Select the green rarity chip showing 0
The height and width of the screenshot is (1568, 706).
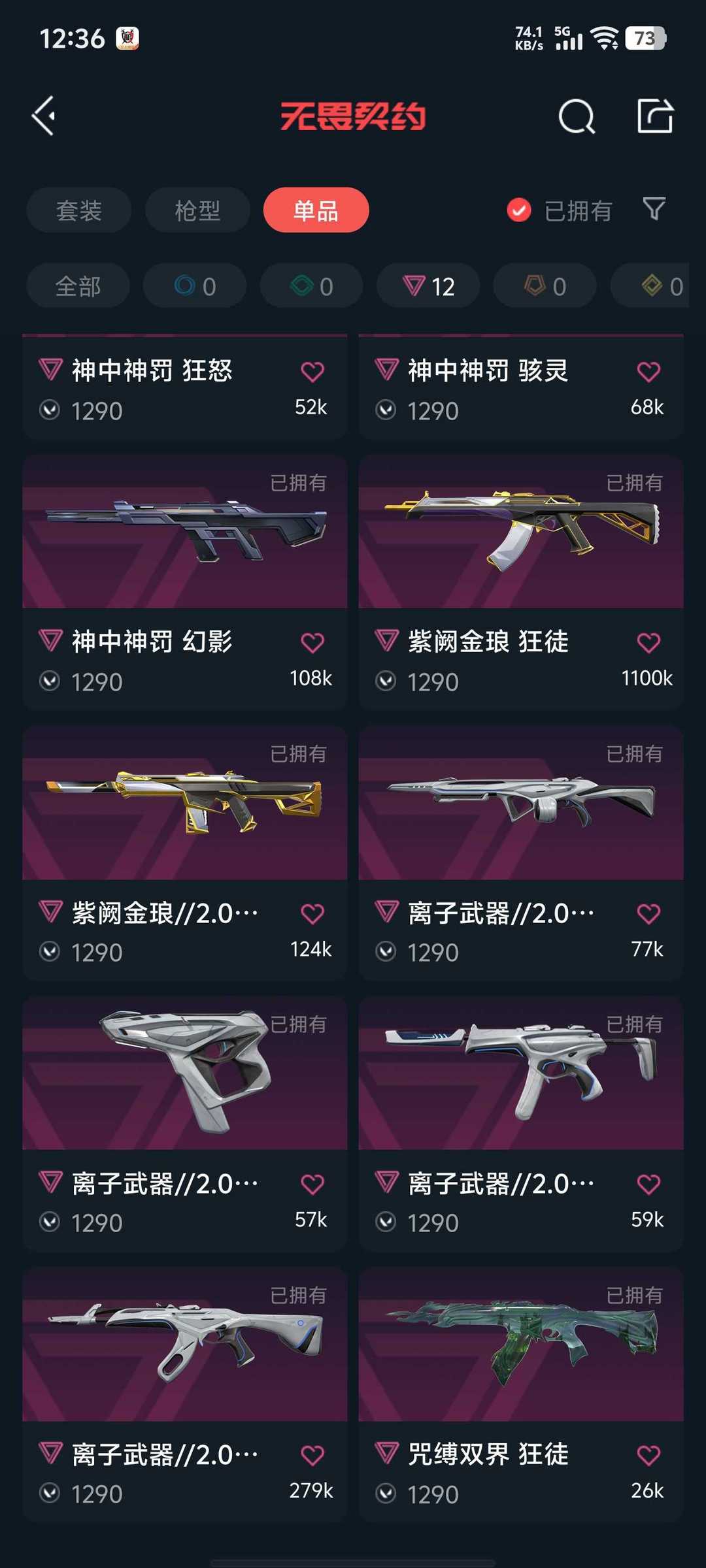click(x=312, y=286)
